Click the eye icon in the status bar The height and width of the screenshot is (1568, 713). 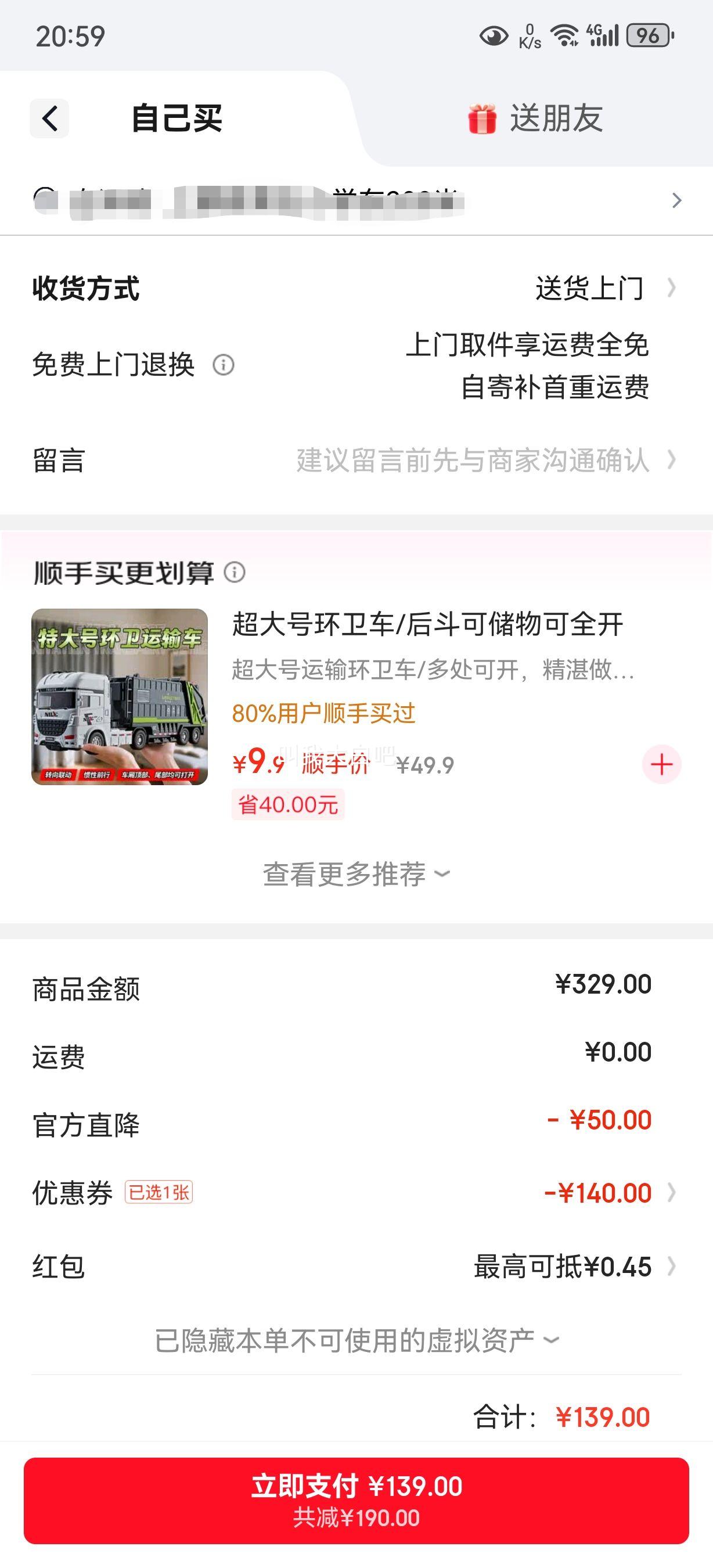[x=494, y=35]
